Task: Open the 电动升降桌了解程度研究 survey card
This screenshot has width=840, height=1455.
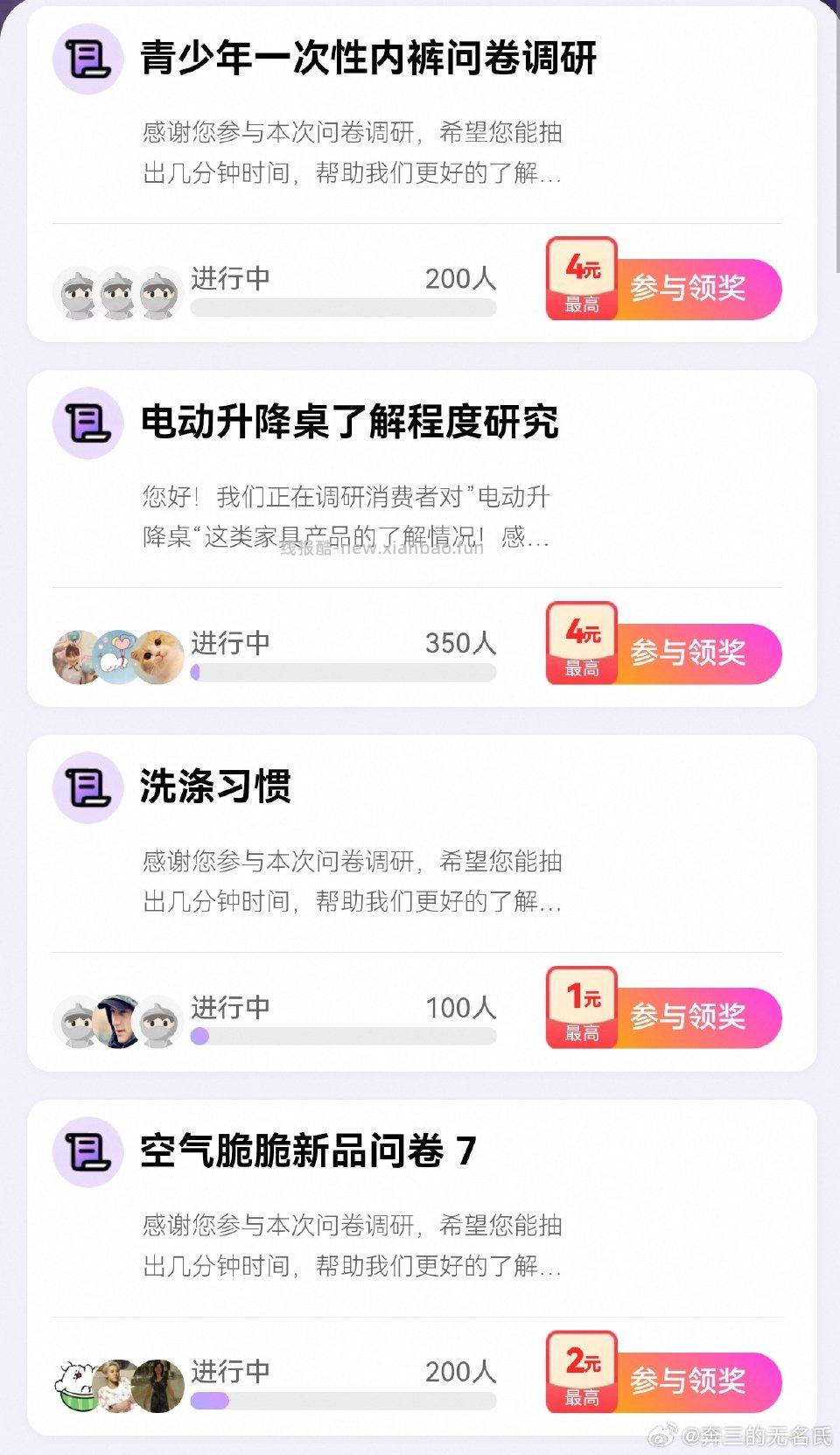Action: (350, 423)
